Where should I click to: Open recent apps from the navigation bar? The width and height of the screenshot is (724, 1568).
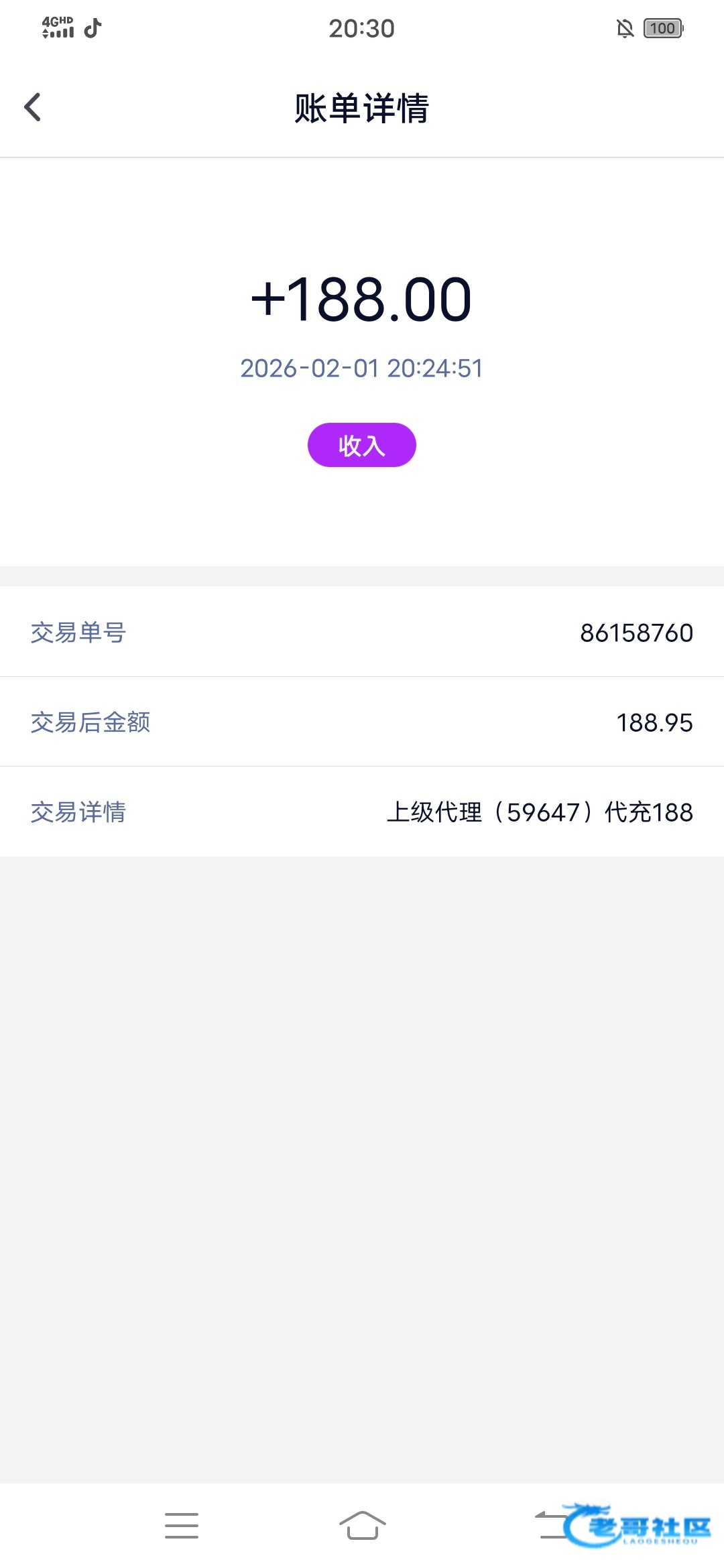(x=181, y=1526)
